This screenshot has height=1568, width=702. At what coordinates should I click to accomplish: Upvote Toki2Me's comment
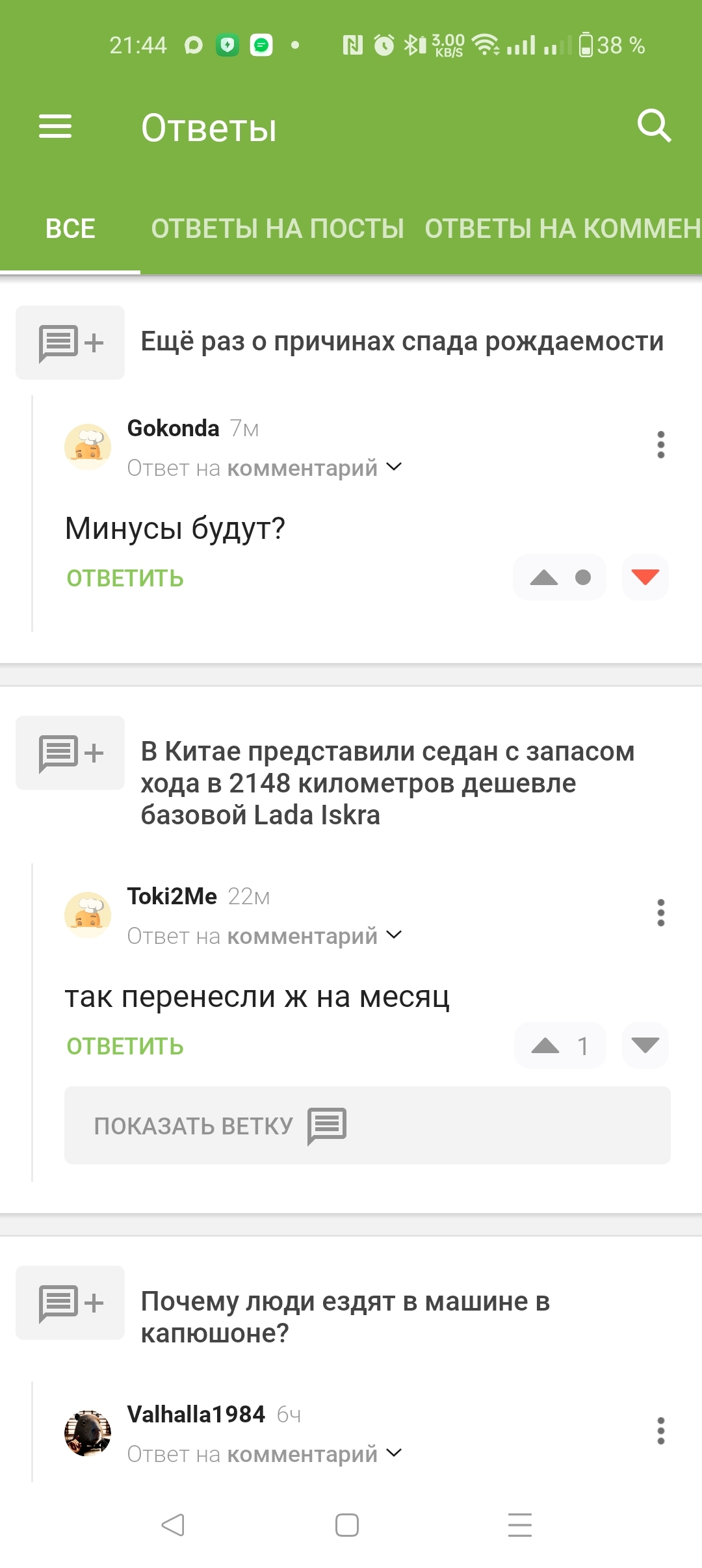[545, 1045]
